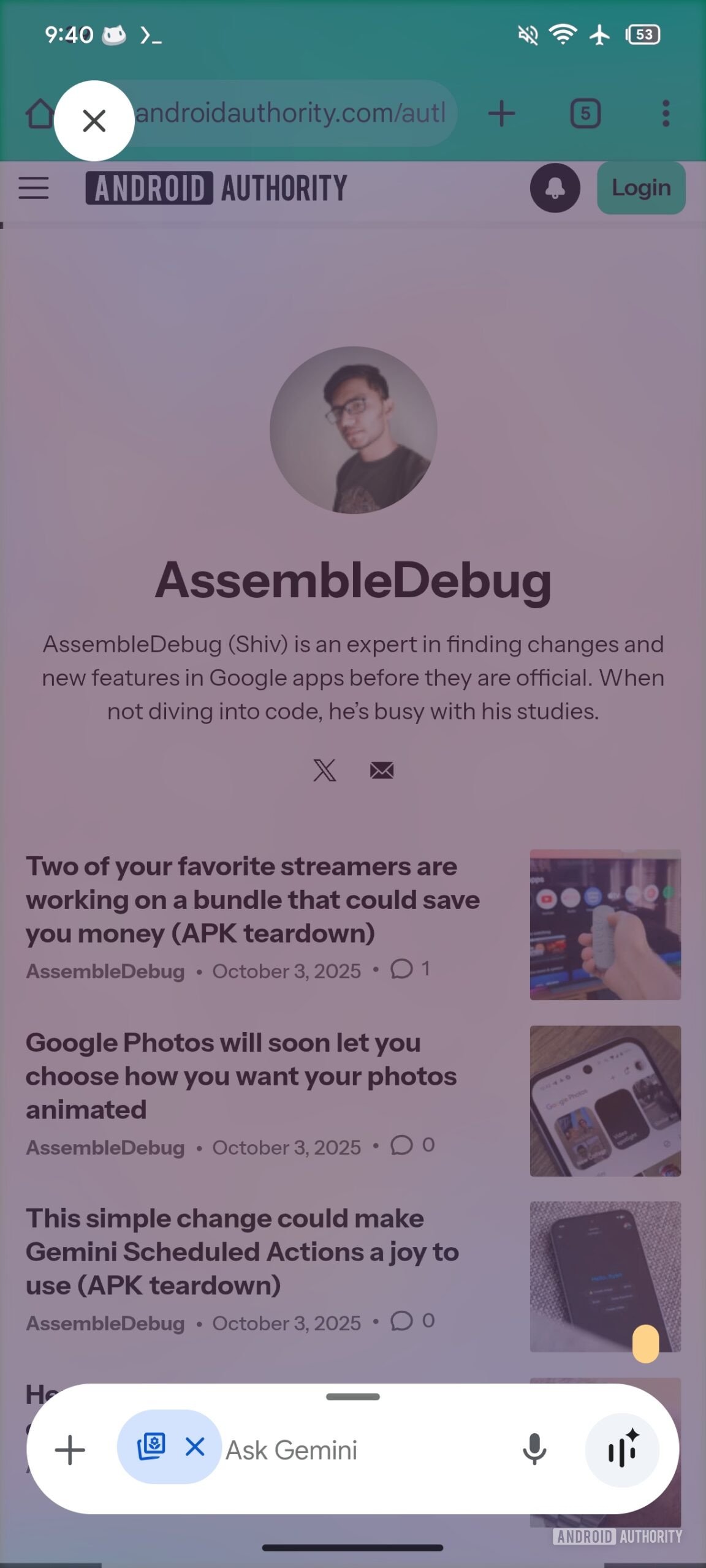Screen dimensions: 706x1568
Task: Open the thumbnail of the Google Photos article
Action: point(605,1101)
